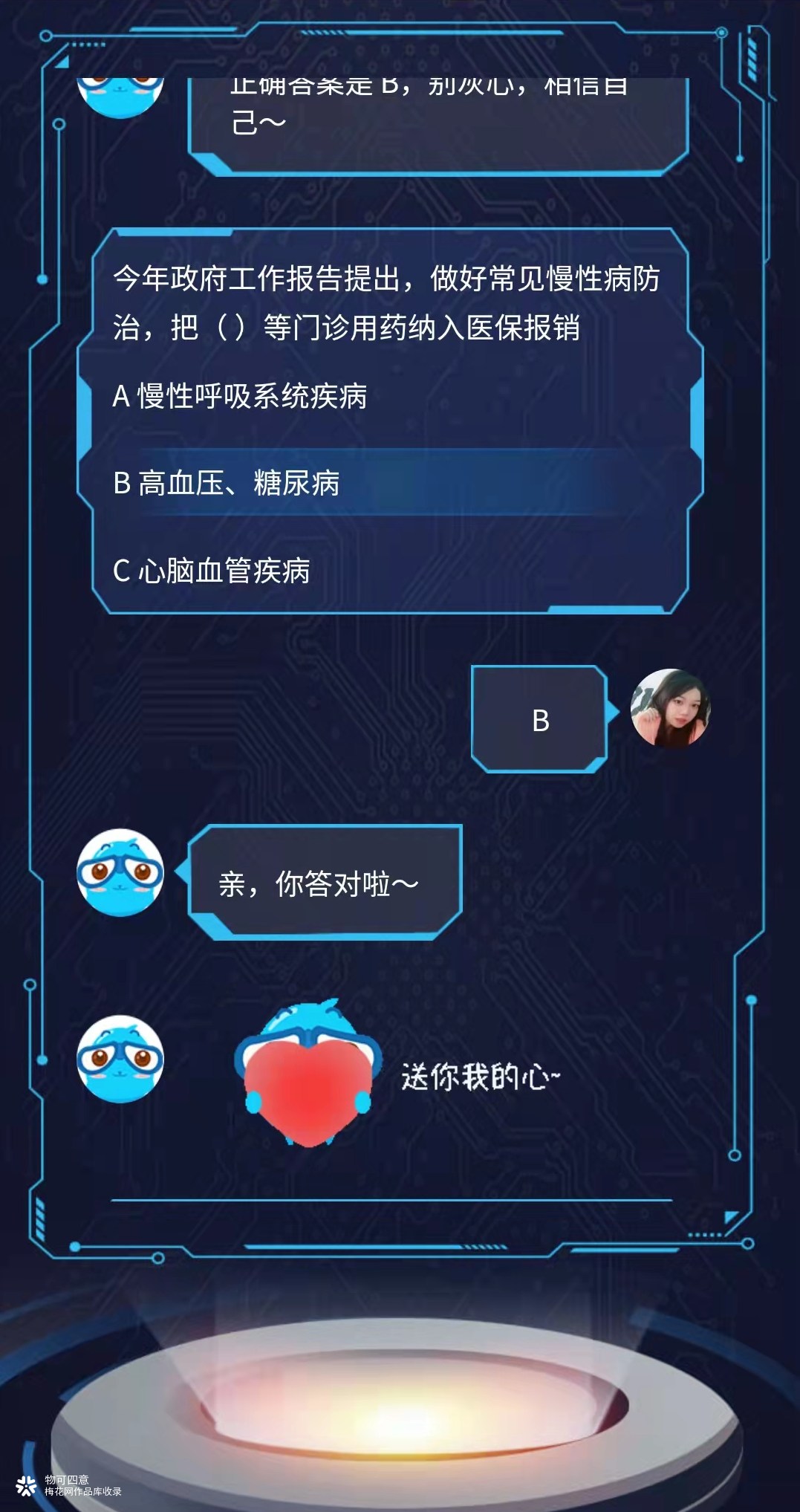The width and height of the screenshot is (800, 1512).
Task: Pick answer C 心脑血管疾病
Action: pyautogui.click(x=212, y=571)
